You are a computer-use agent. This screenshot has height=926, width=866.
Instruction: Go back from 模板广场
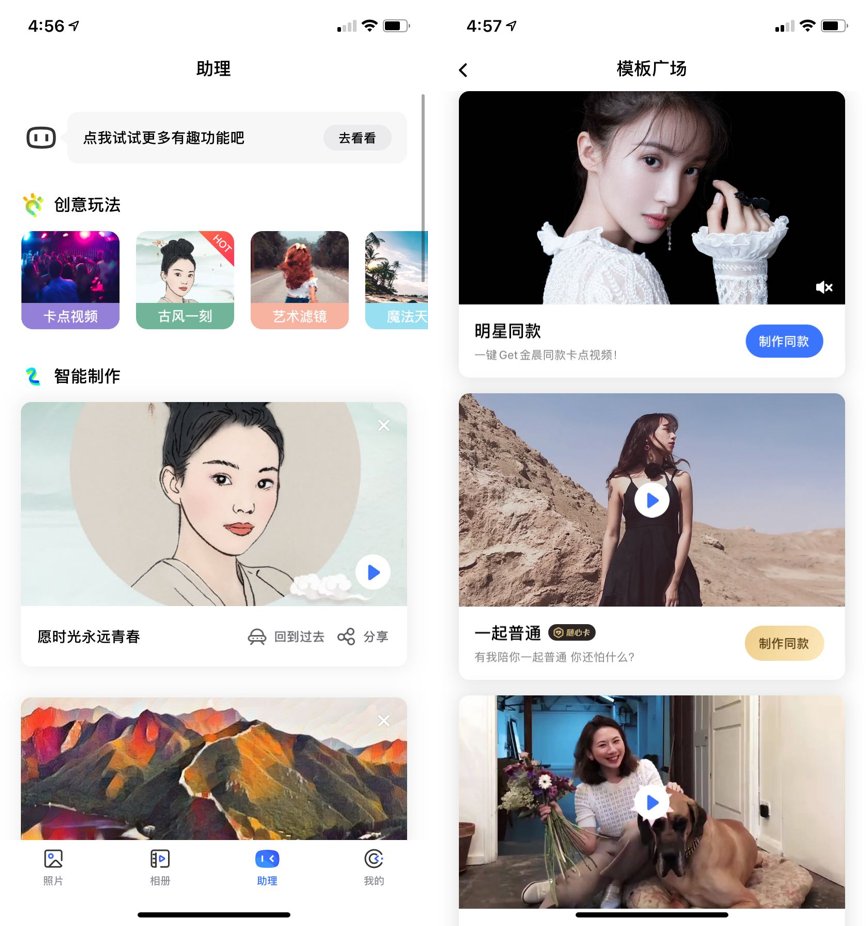463,70
